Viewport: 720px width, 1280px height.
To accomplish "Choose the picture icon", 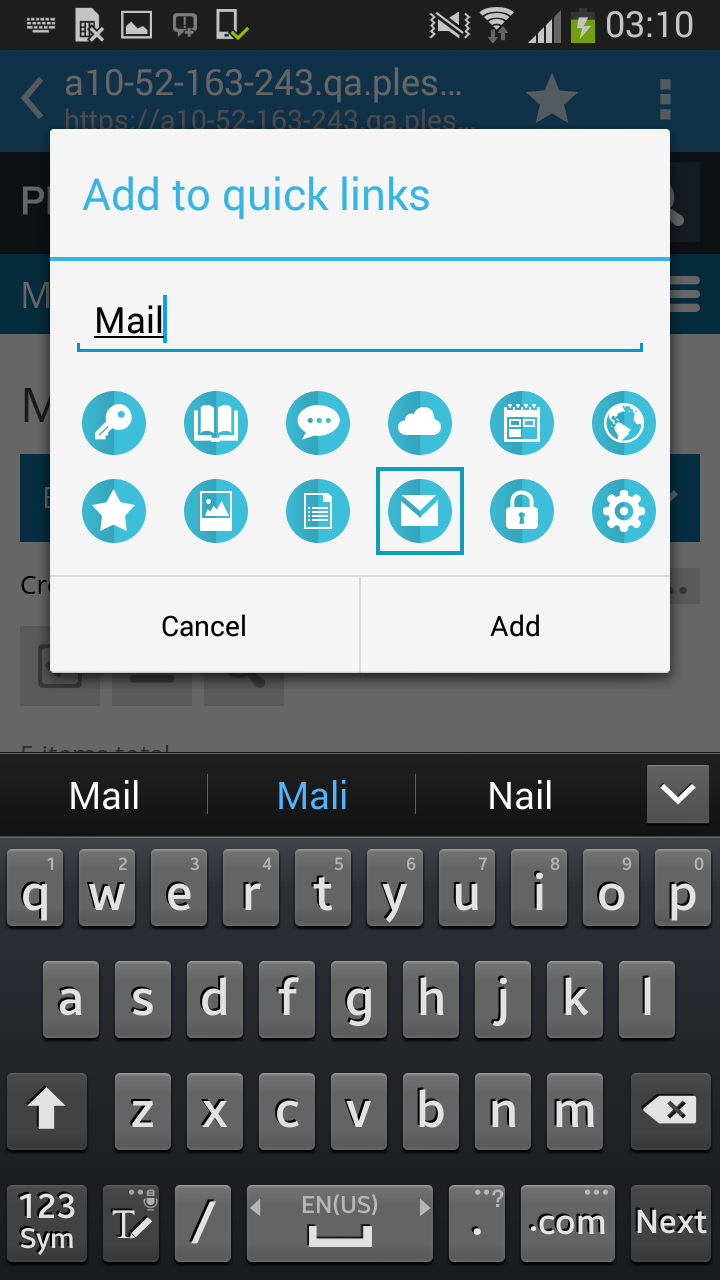I will click(x=216, y=511).
